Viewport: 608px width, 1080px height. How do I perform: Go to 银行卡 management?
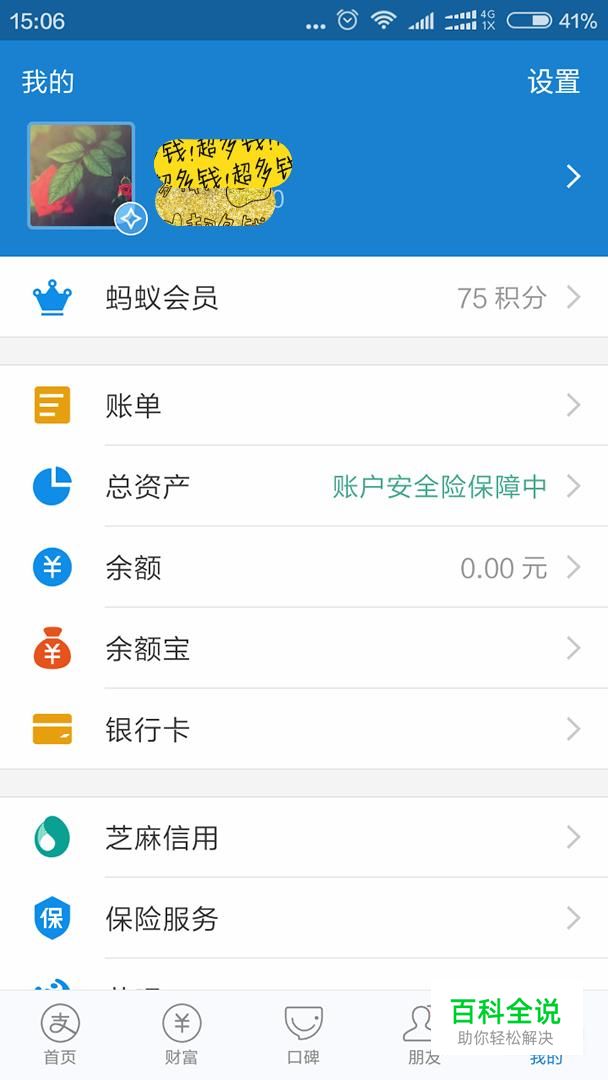[x=304, y=730]
